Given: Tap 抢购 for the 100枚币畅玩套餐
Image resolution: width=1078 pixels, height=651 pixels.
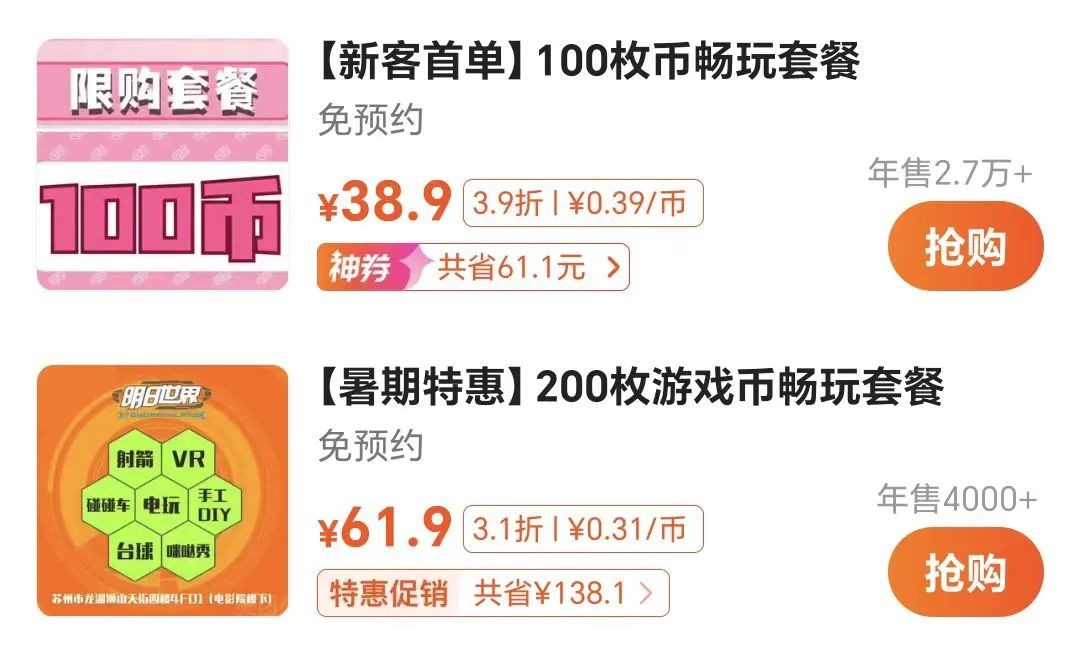Looking at the screenshot, I should pyautogui.click(x=965, y=246).
